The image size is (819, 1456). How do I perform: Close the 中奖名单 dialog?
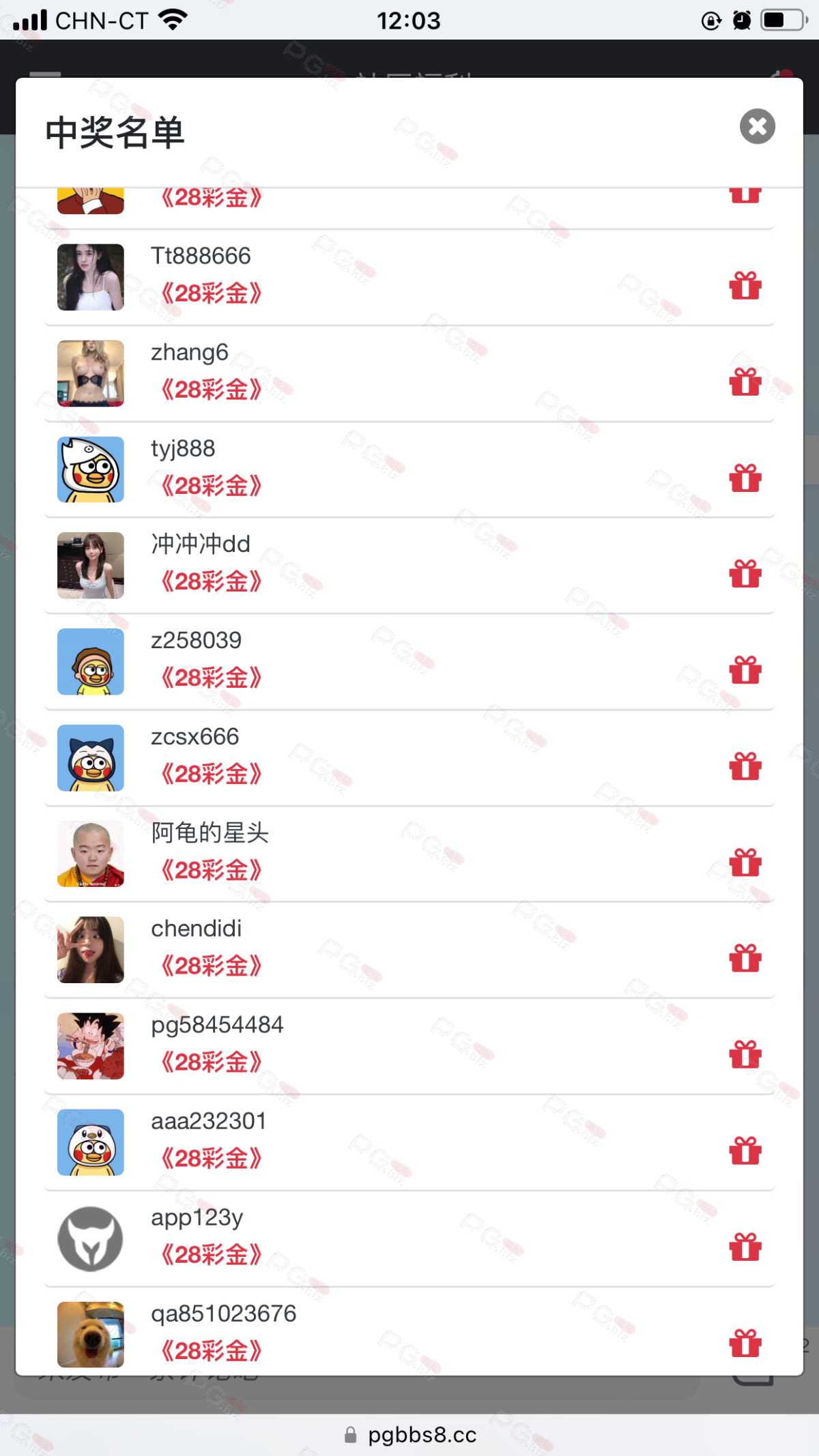[x=757, y=126]
